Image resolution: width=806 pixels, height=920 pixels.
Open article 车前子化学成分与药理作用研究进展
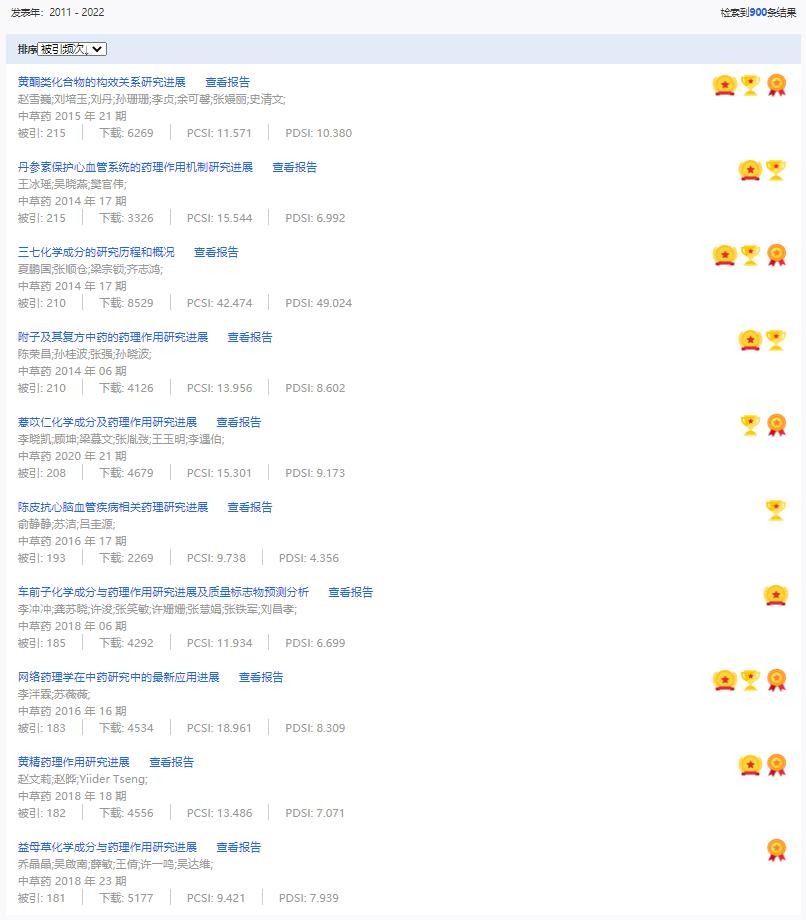click(163, 592)
